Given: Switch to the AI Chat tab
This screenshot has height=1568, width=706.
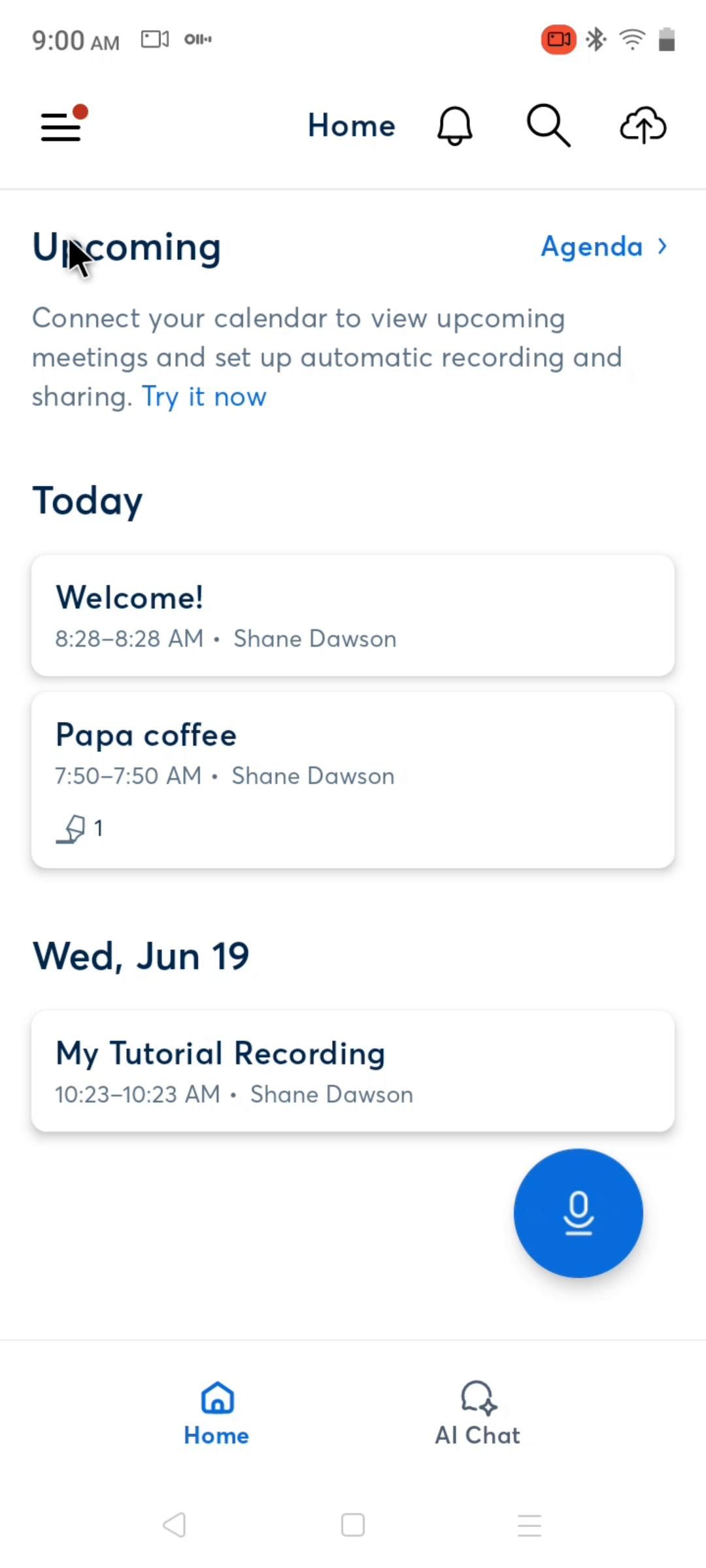Looking at the screenshot, I should pos(478,1413).
